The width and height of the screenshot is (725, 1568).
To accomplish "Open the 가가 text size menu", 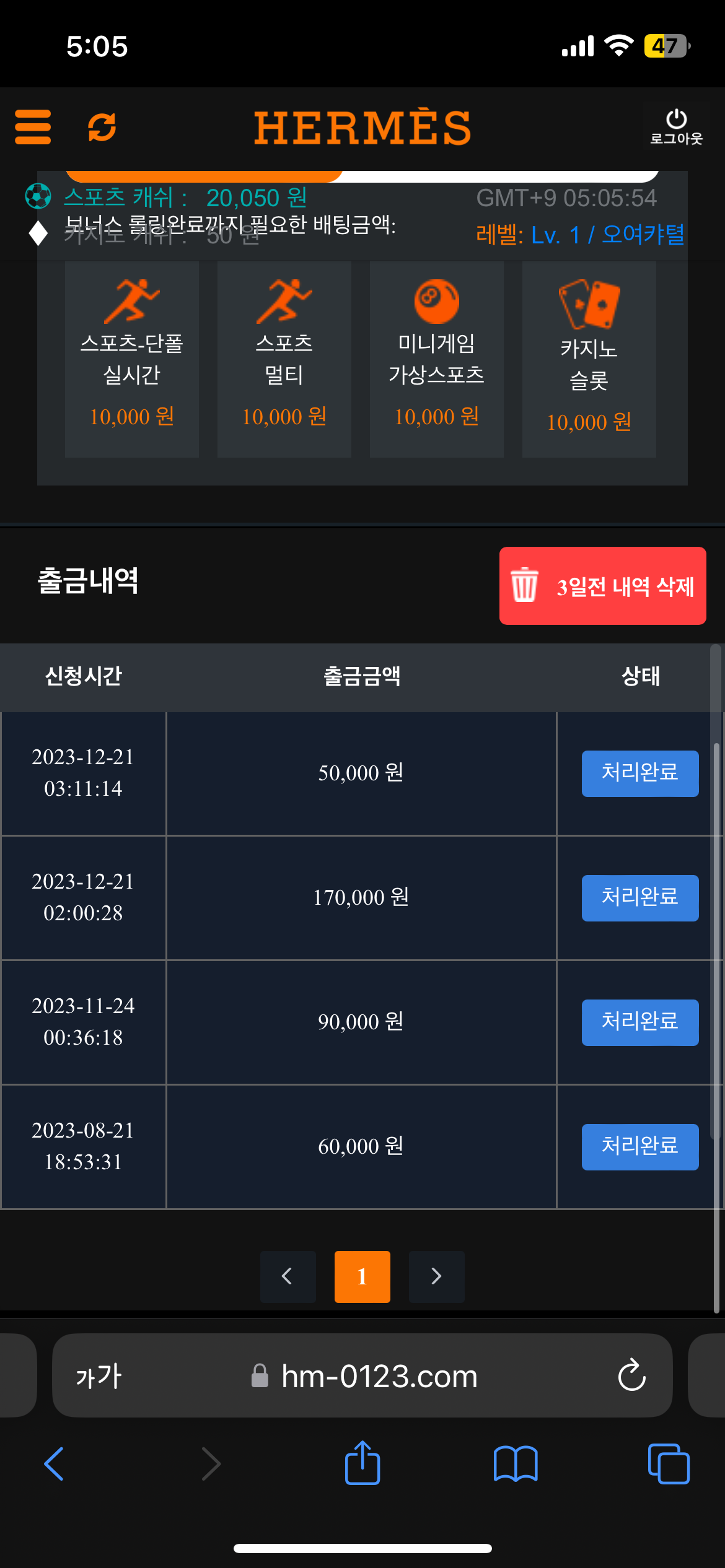I will 99,1376.
